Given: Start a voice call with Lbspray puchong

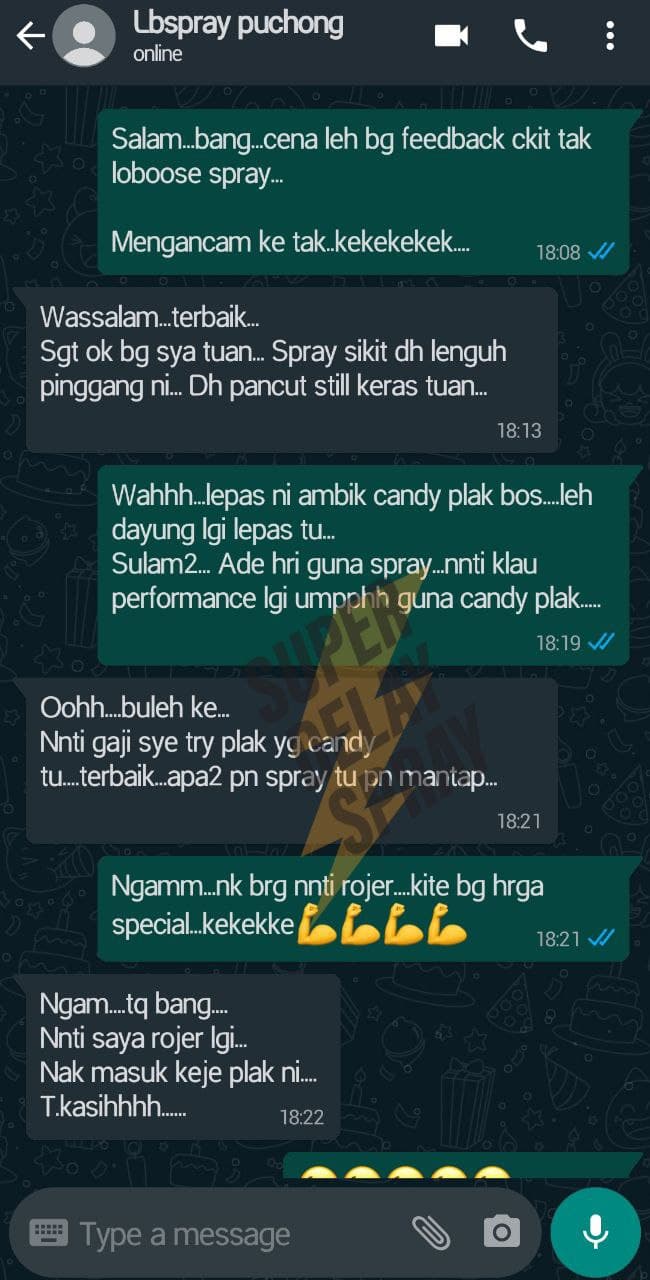Looking at the screenshot, I should click(x=530, y=37).
